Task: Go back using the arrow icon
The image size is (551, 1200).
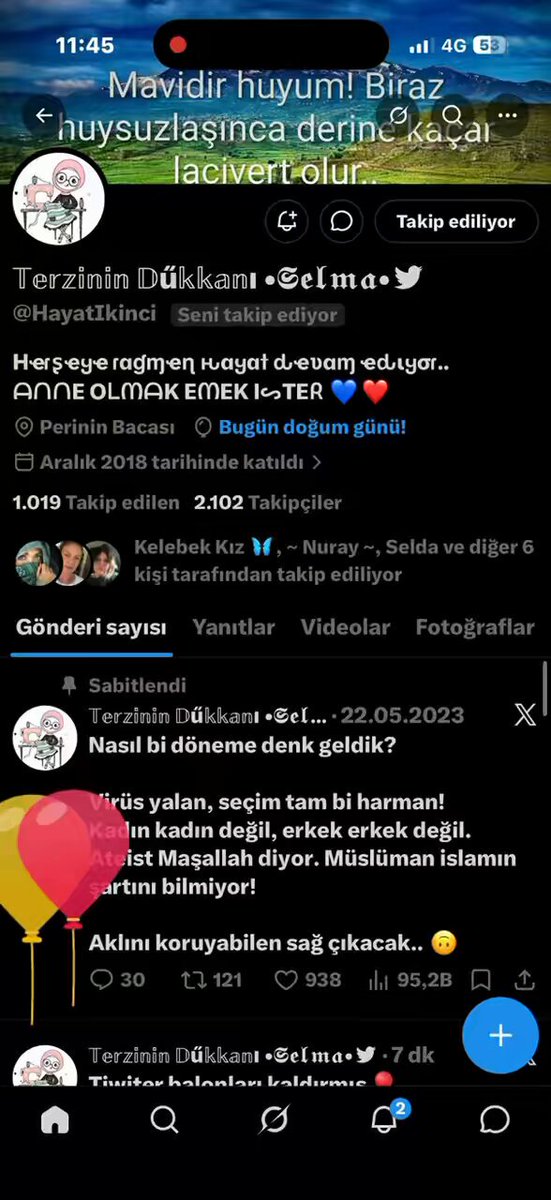Action: [x=43, y=115]
